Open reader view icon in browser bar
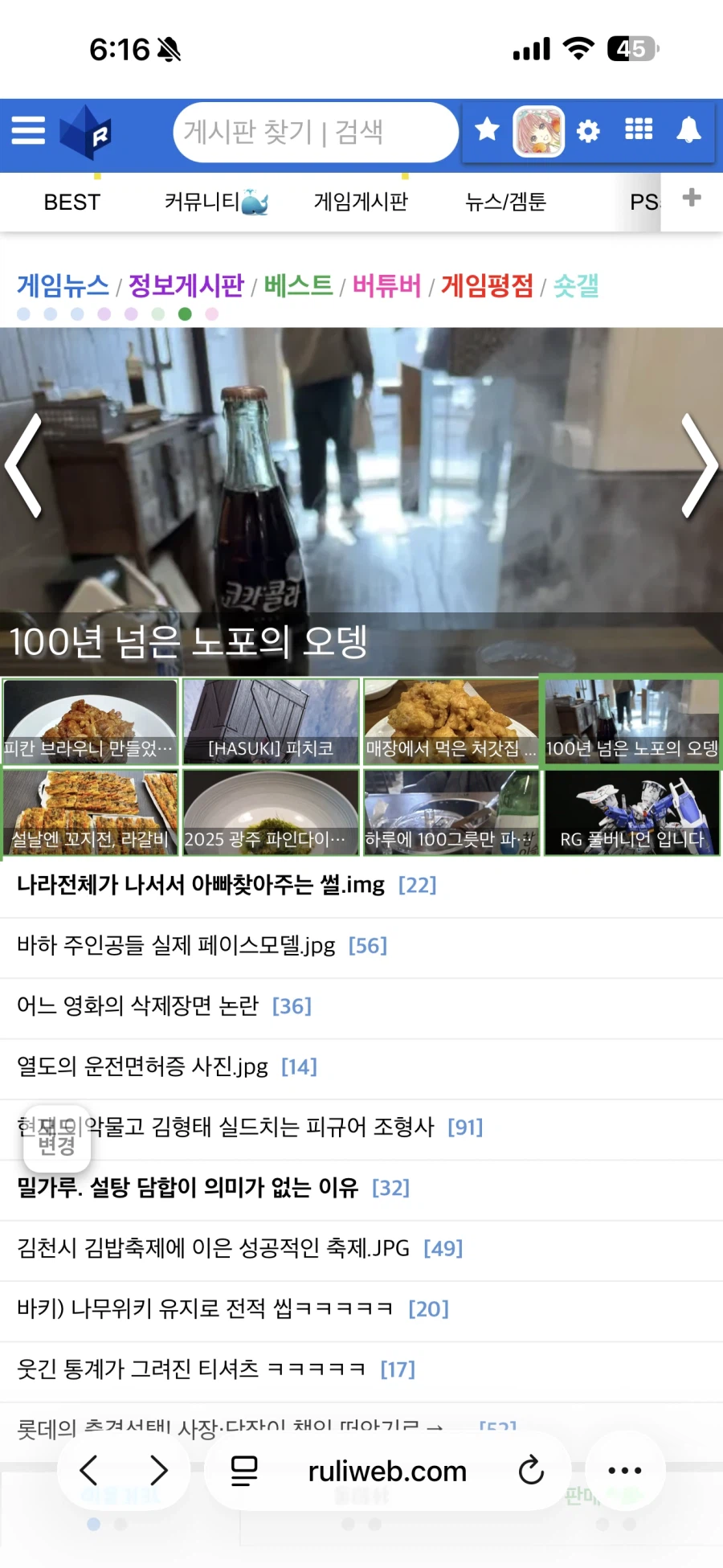This screenshot has height=1568, width=723. click(243, 1471)
